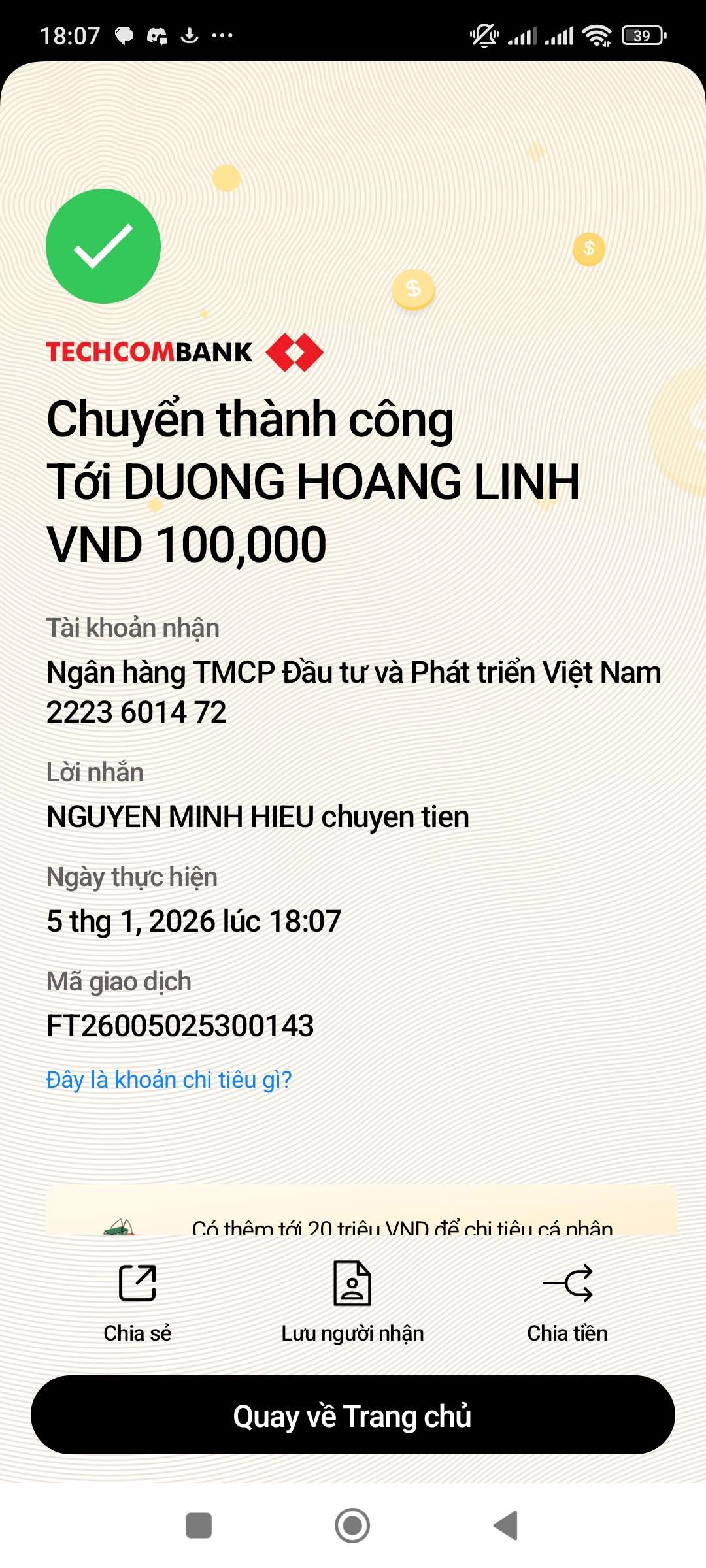This screenshot has height=1568, width=706.
Task: Open the "Đây là khoản chi tiêu gì?" link
Action: point(169,1080)
